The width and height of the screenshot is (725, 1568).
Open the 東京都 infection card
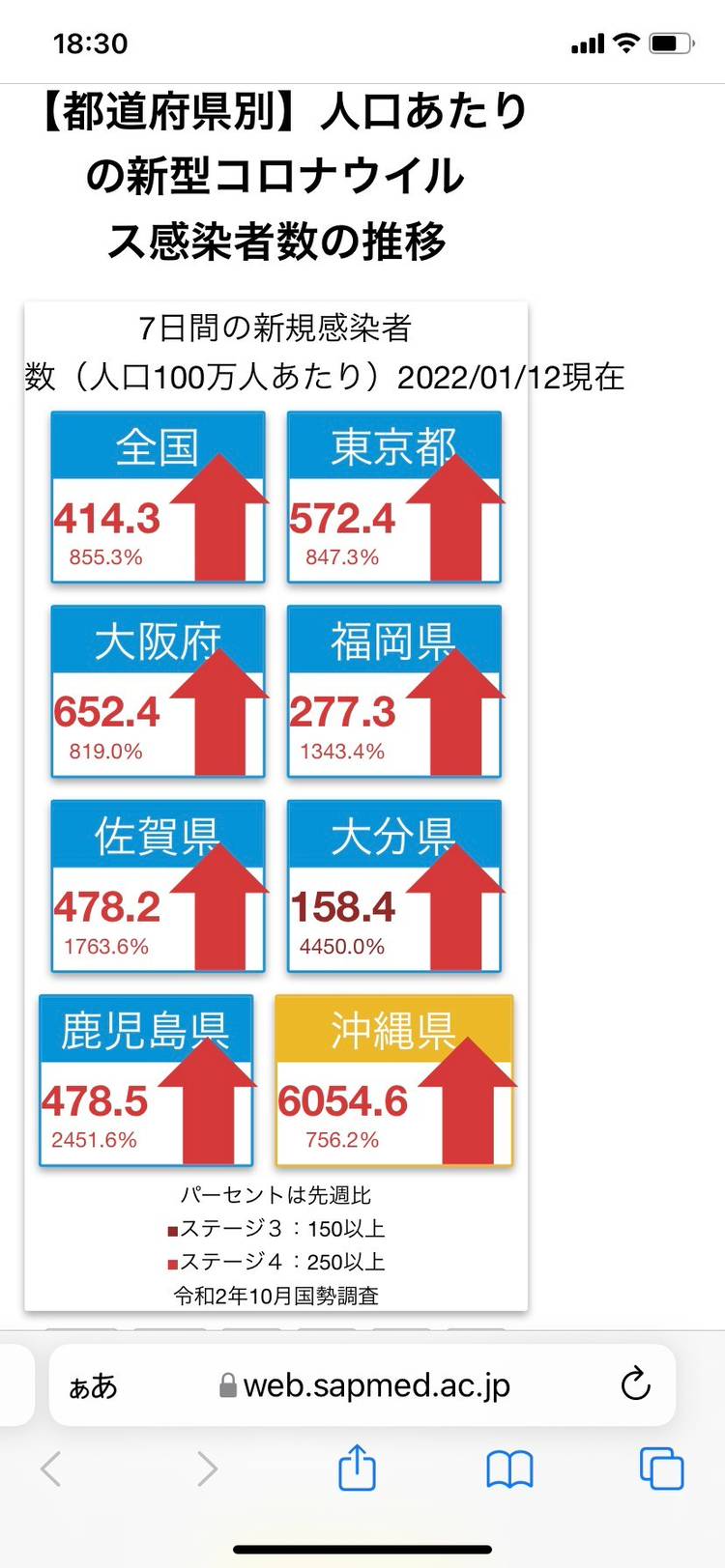(x=393, y=498)
